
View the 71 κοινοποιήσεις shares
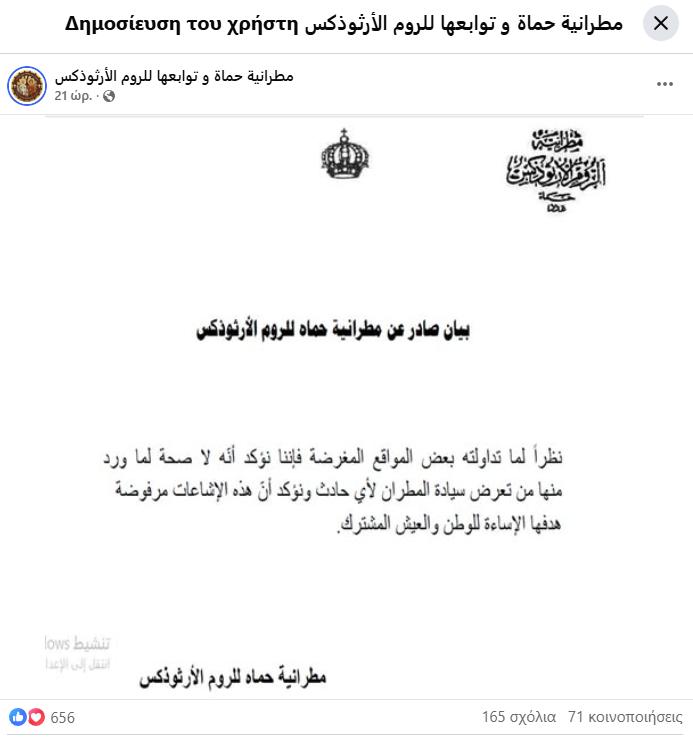pyautogui.click(x=625, y=717)
